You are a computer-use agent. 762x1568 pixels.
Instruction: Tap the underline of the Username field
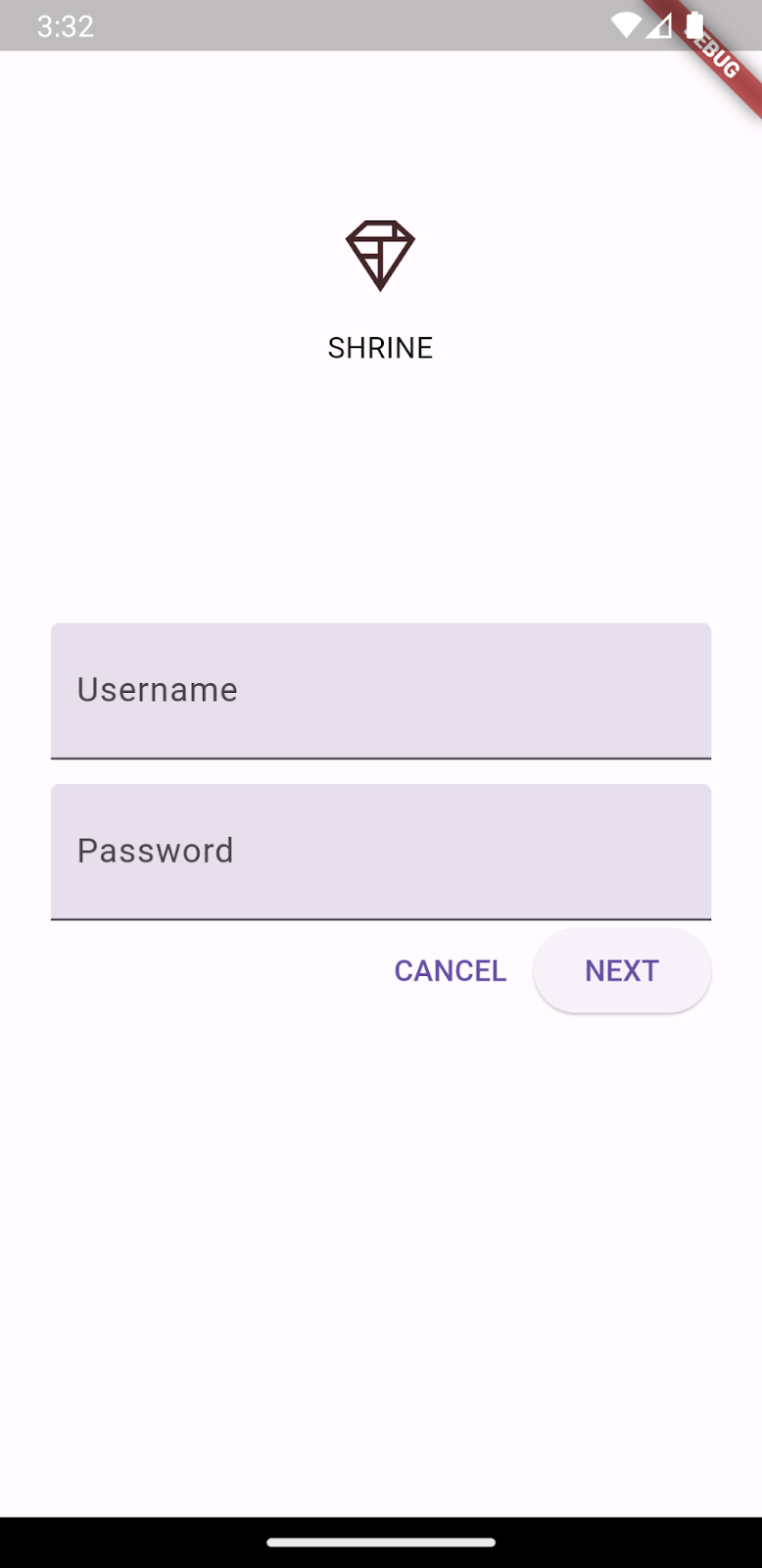tap(381, 759)
